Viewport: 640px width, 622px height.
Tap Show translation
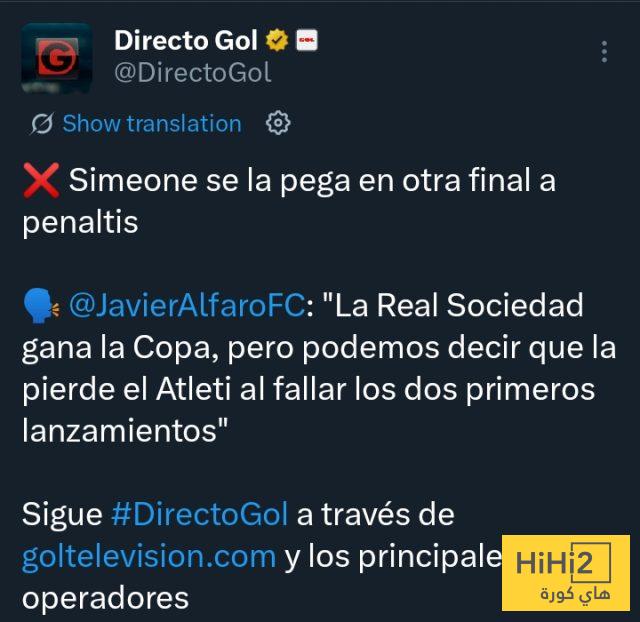pos(151,124)
